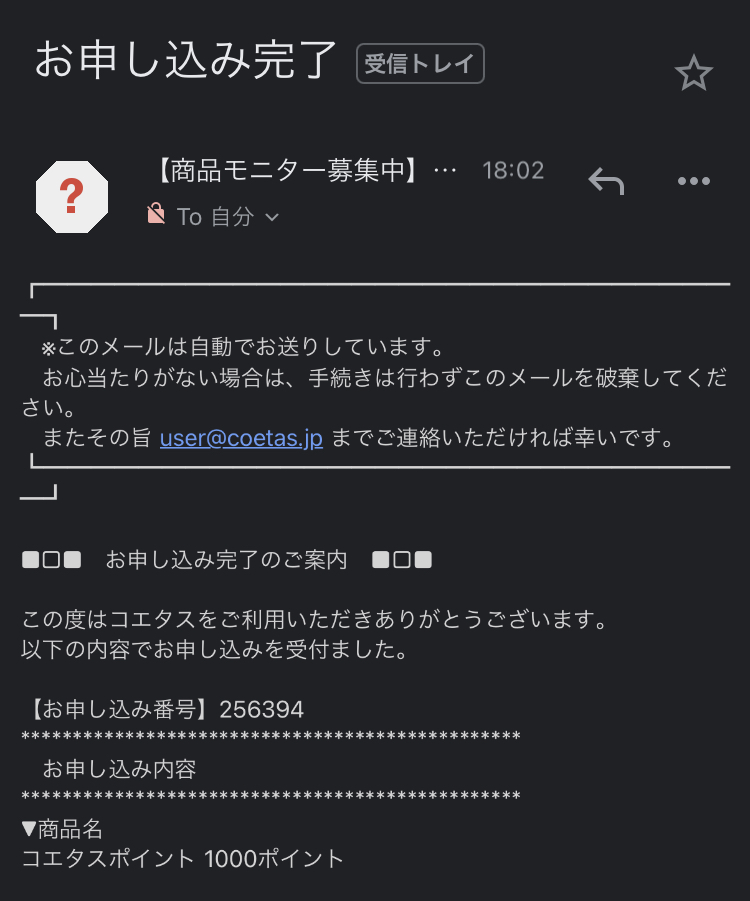Star this email
Viewport: 750px width, 901px height.
point(693,74)
